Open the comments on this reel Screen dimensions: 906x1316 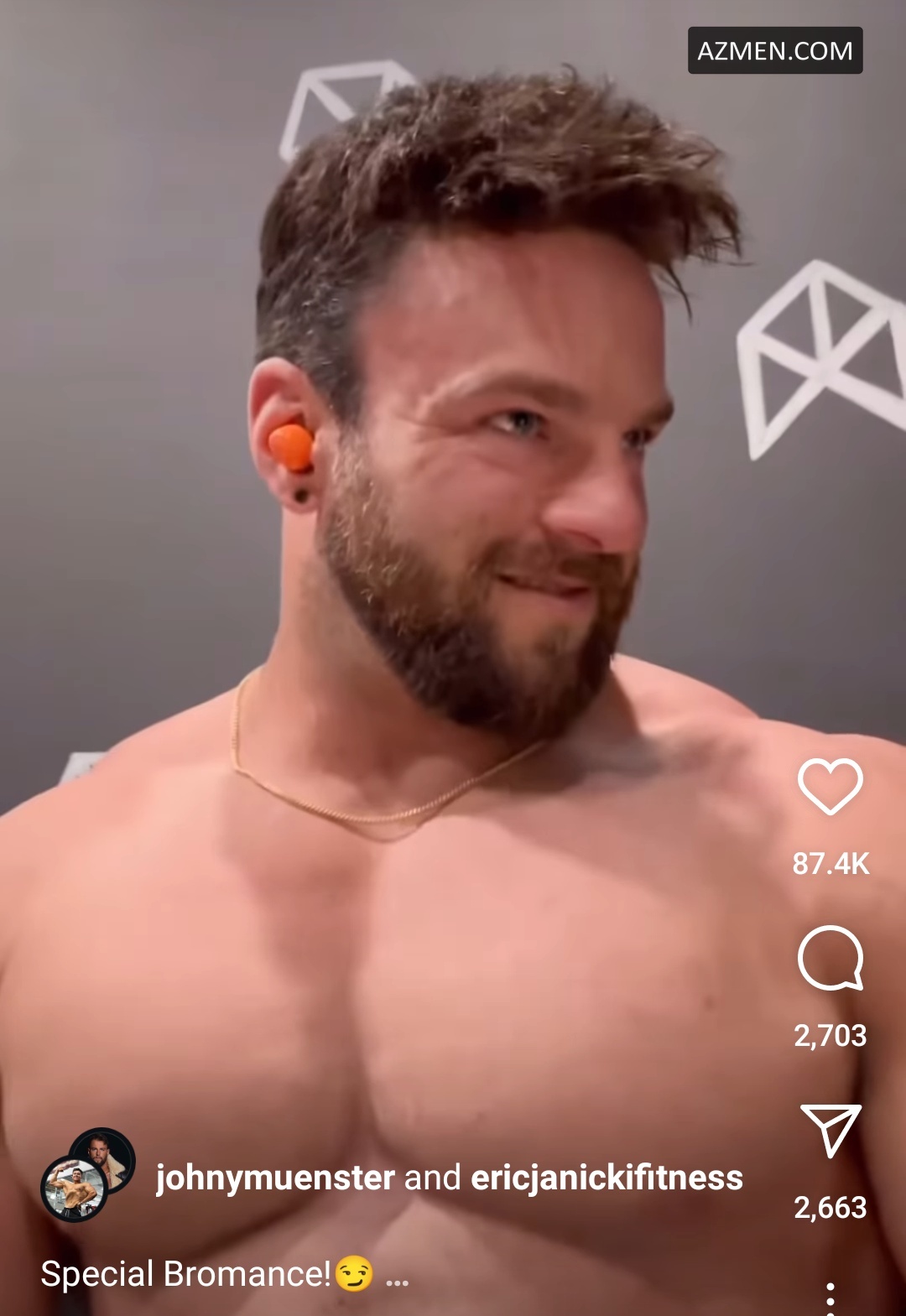[830, 958]
